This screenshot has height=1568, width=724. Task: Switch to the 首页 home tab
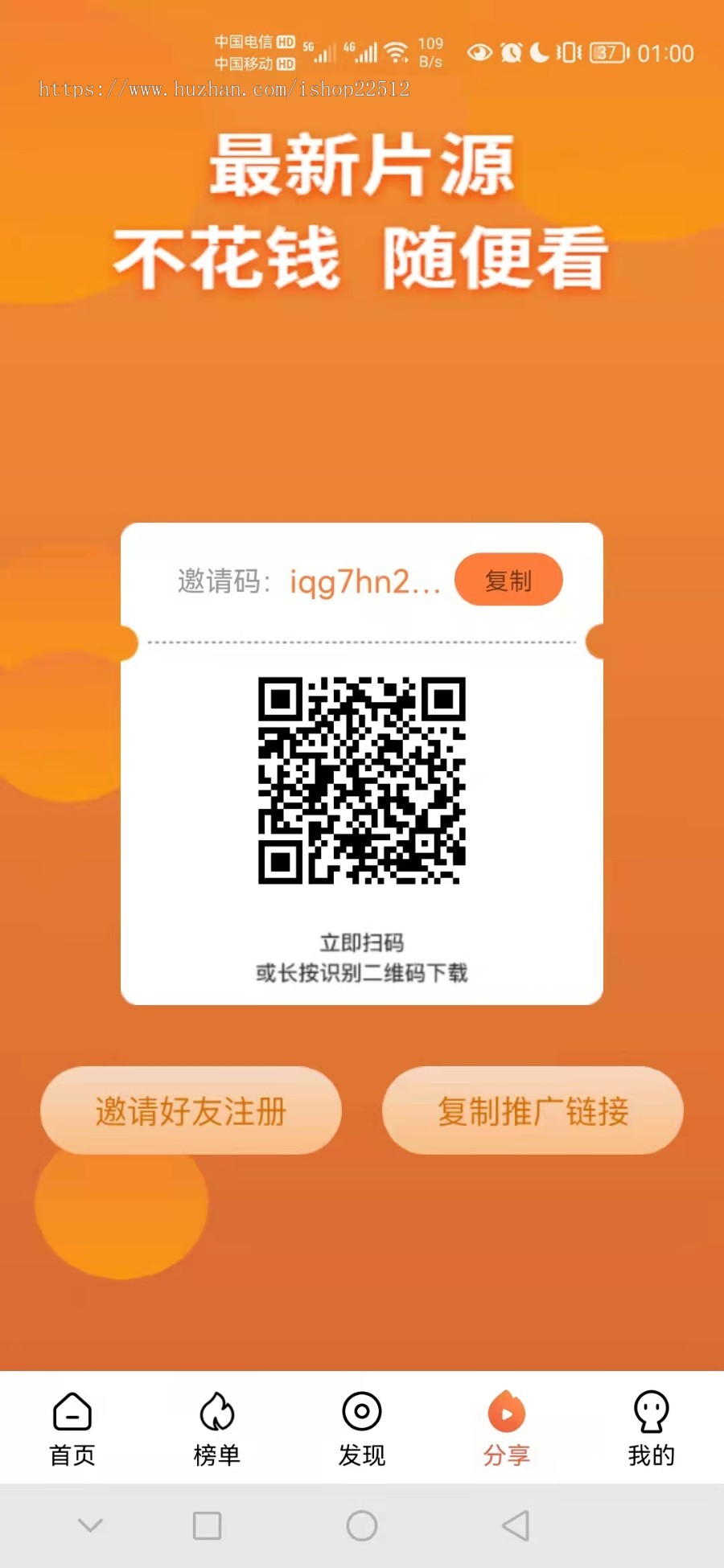pyautogui.click(x=72, y=1428)
